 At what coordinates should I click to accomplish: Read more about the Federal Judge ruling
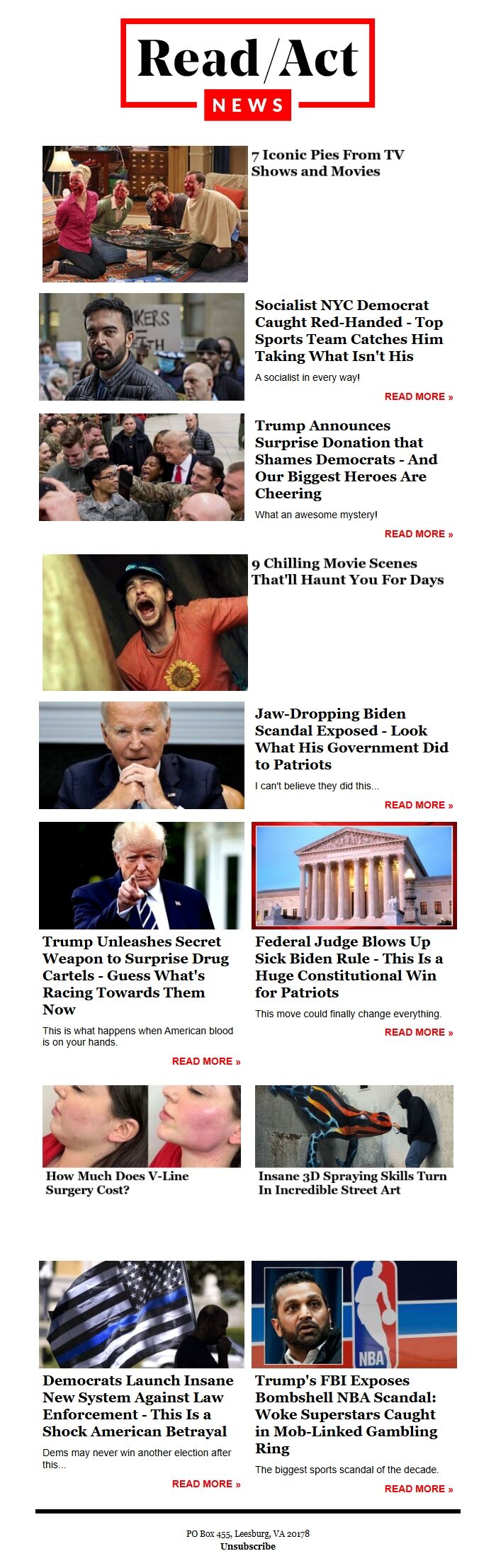[418, 1032]
